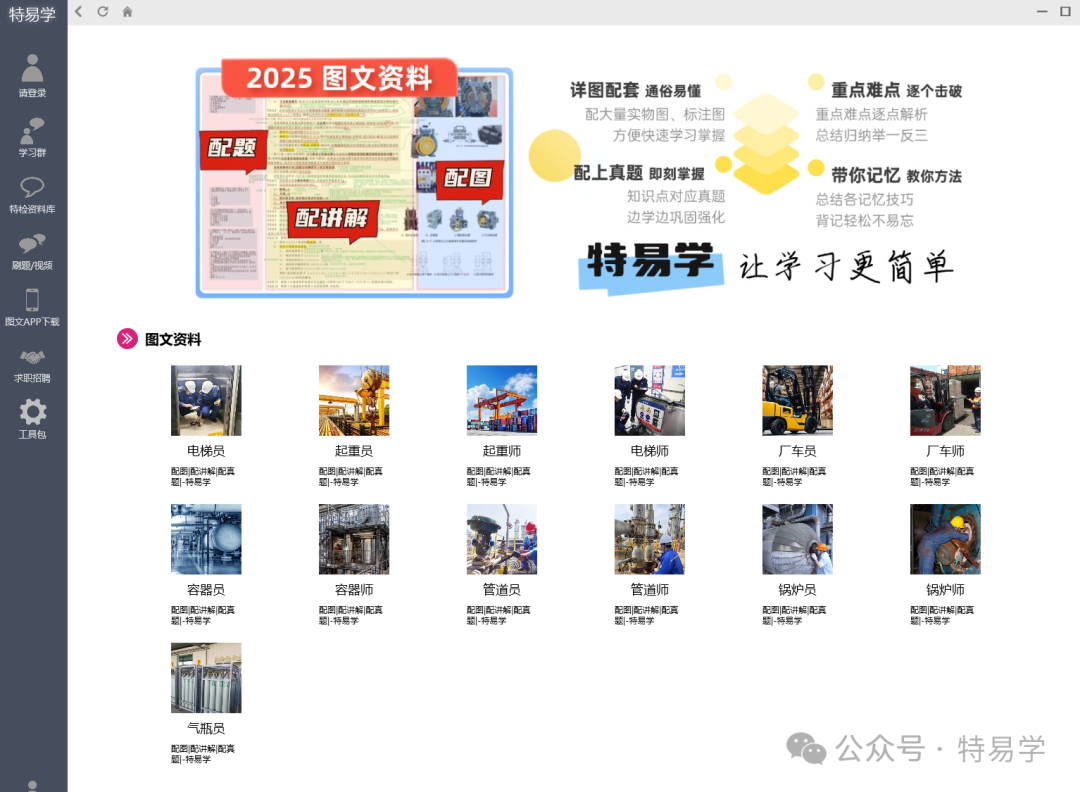Switch to 特检资料库 section
This screenshot has width=1080, height=792.
pos(33,194)
